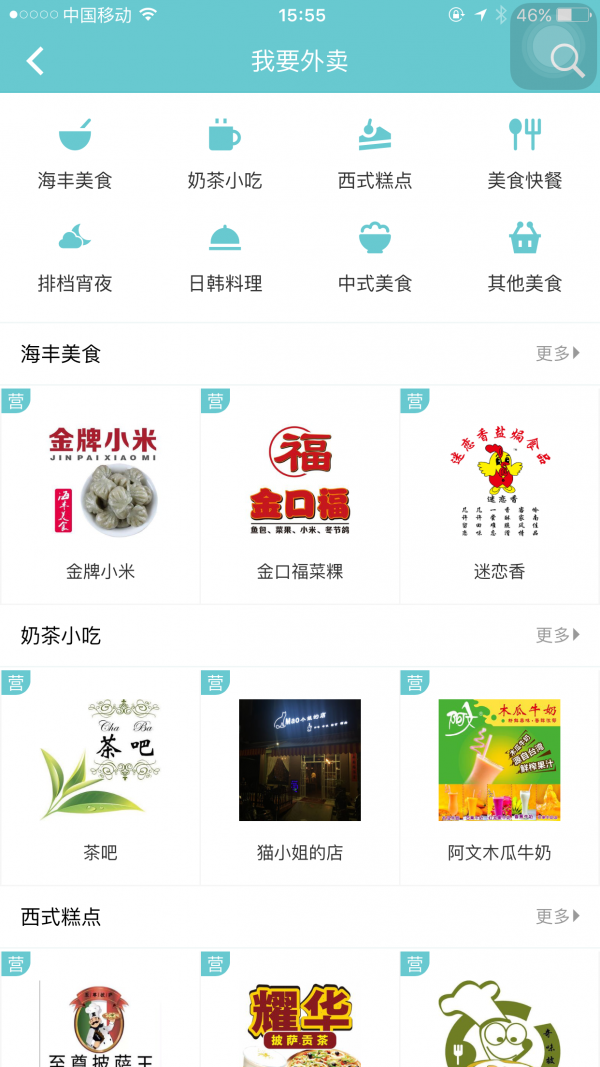Open the 迷恋香 shop card
The width and height of the screenshot is (600, 1067).
499,495
